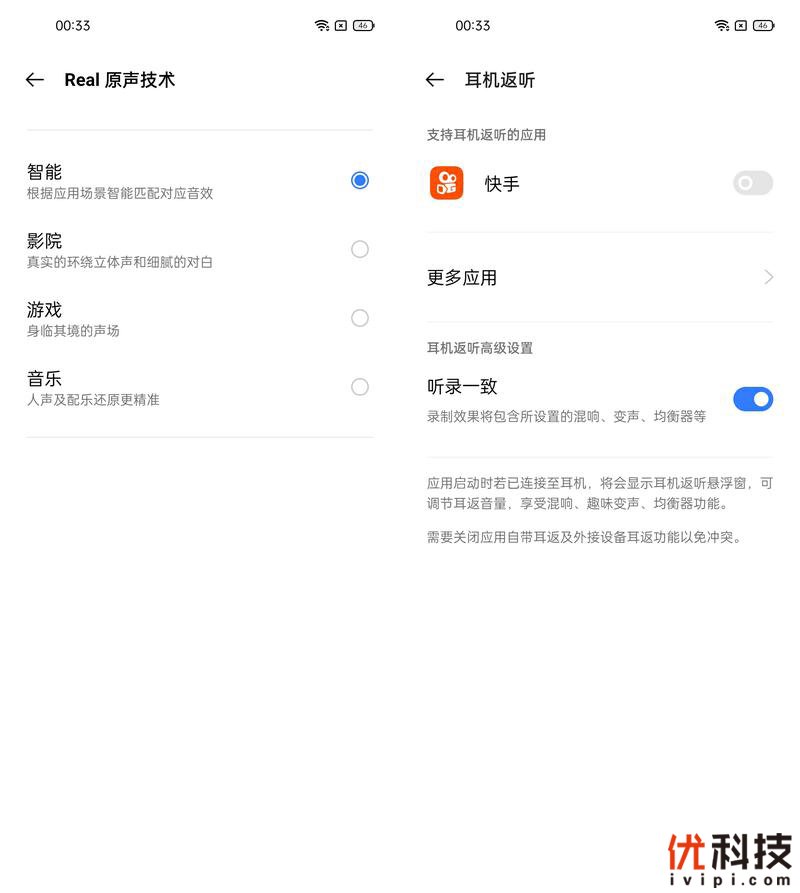Open the 更多应用 row
Screen dimensions: 800x893
click(600, 277)
